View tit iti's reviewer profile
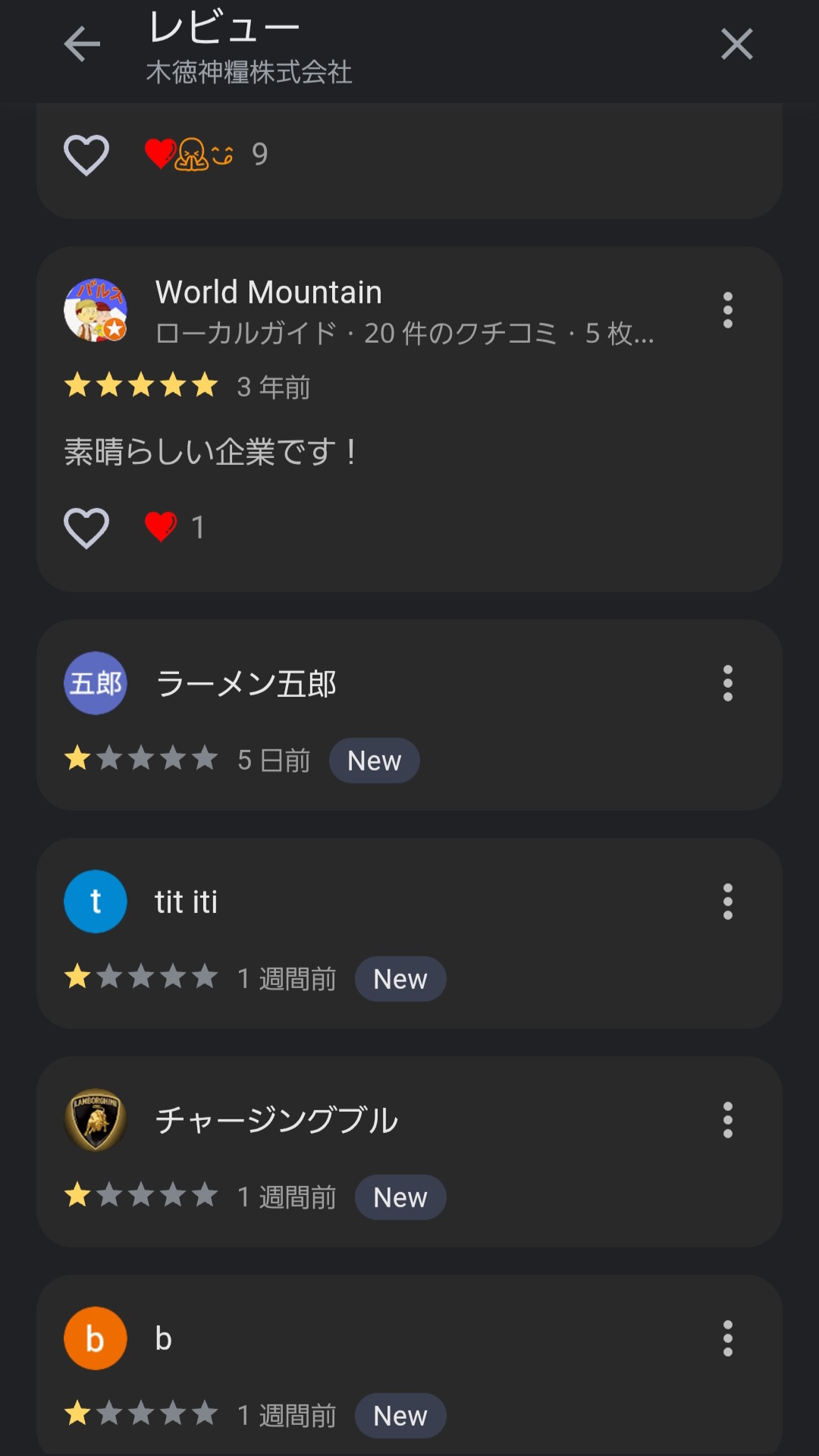Viewport: 819px width, 1456px height. pyautogui.click(x=96, y=902)
